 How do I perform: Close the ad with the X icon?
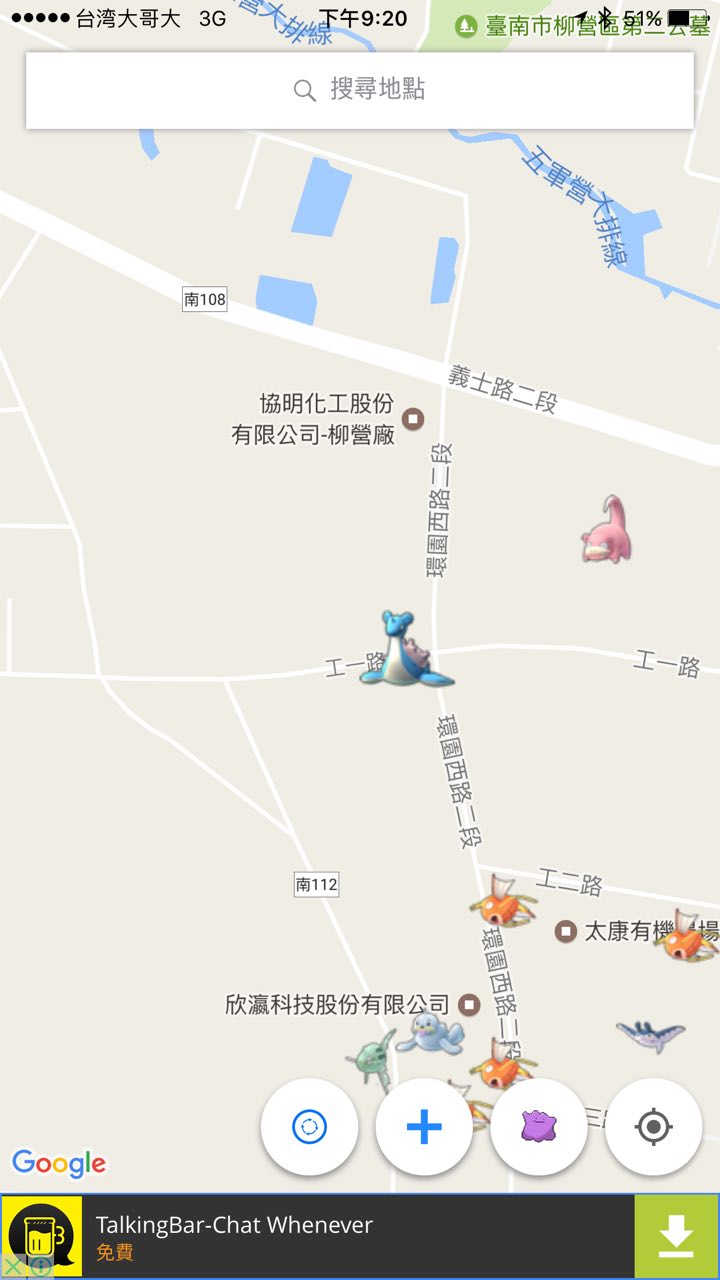[x=13, y=1267]
